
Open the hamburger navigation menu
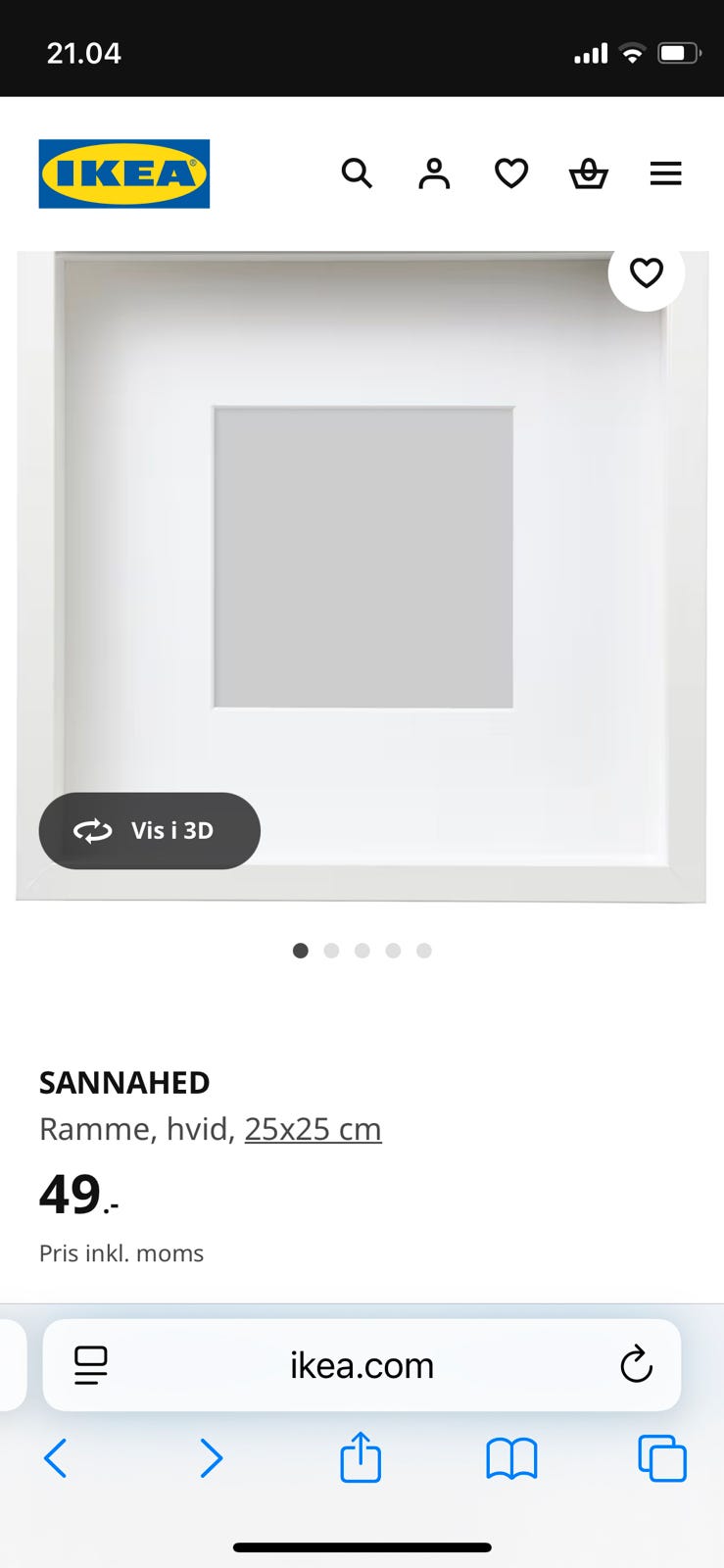(665, 173)
